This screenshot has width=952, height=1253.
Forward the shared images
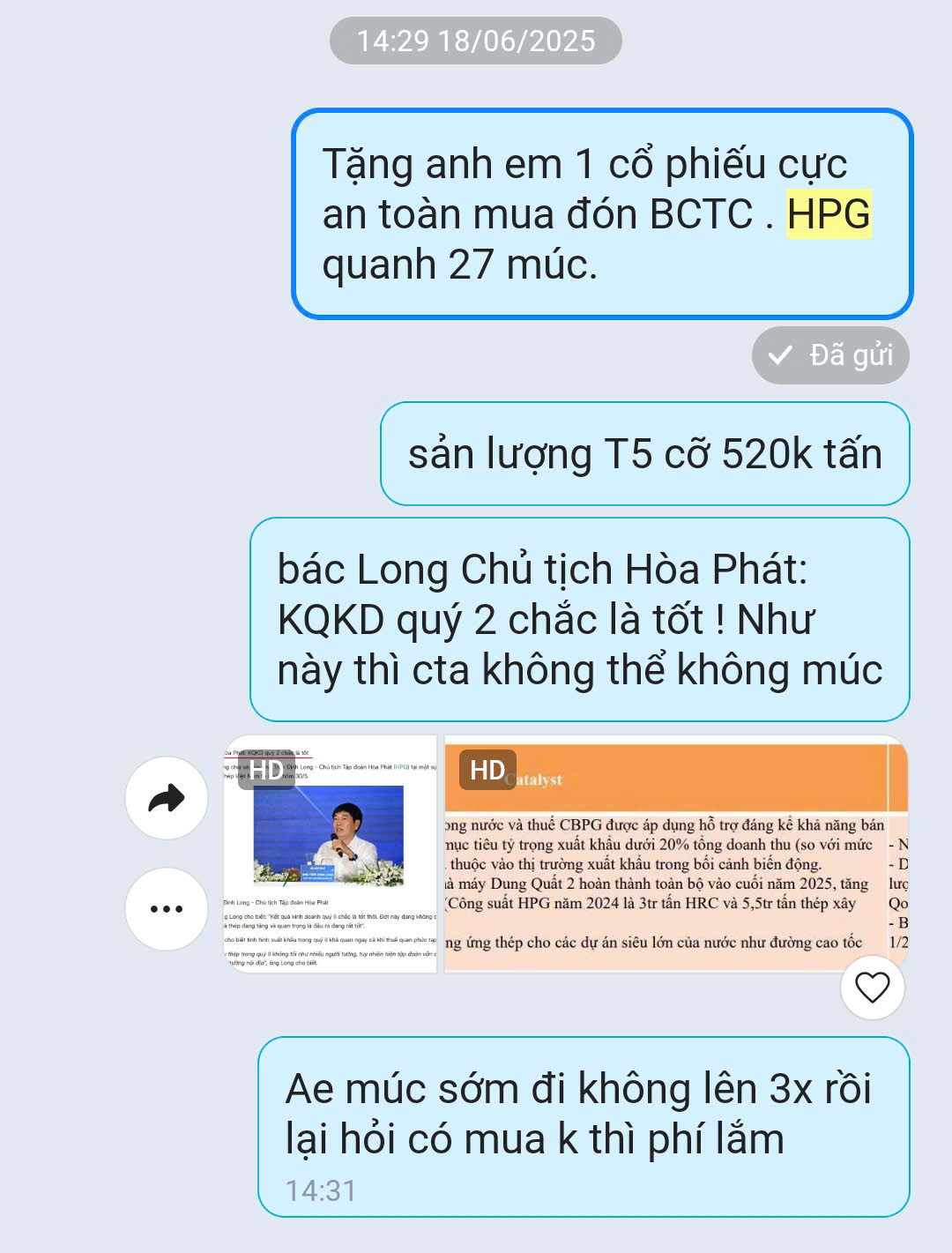click(167, 798)
